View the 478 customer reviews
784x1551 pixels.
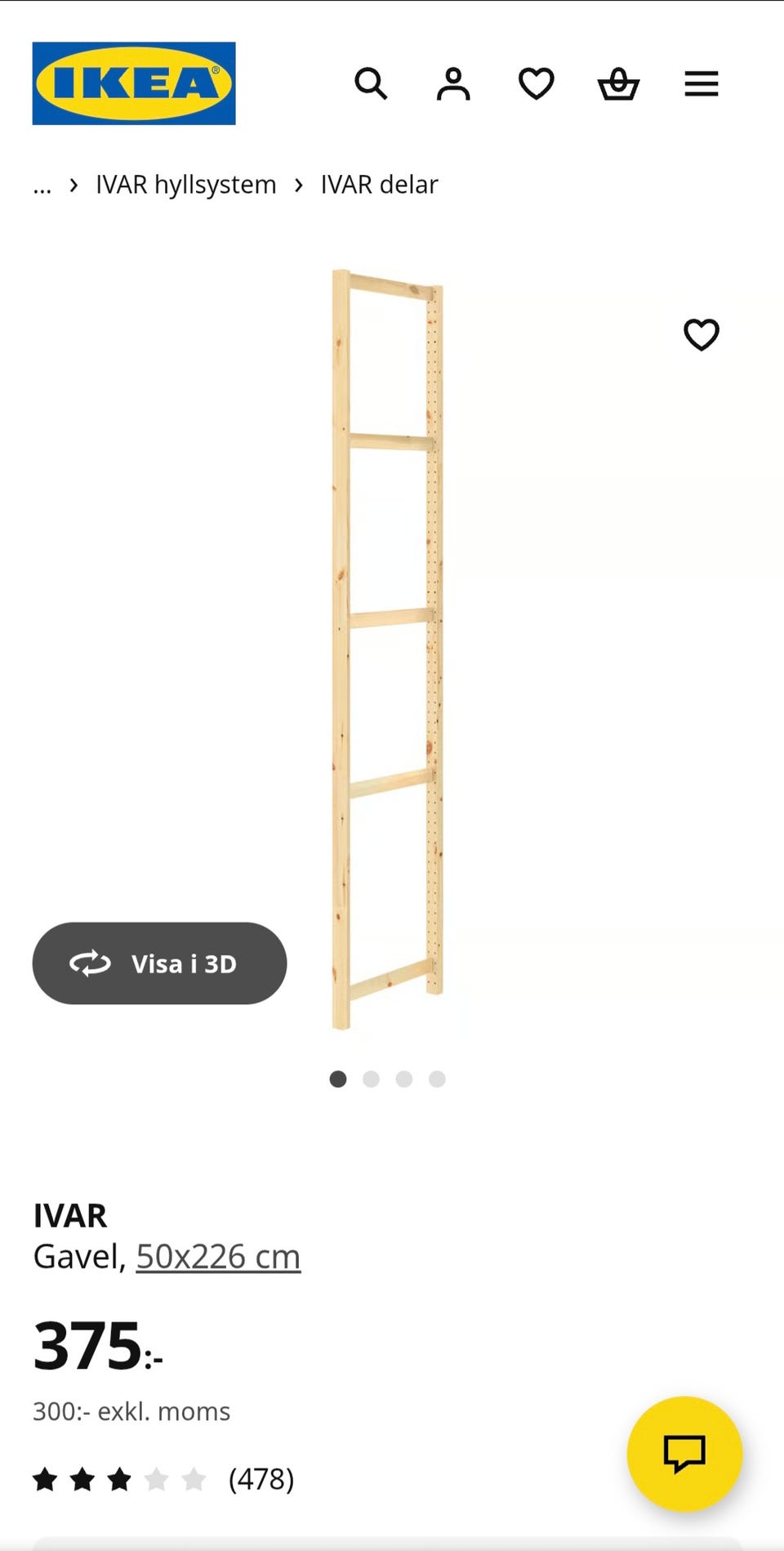pos(163,1479)
